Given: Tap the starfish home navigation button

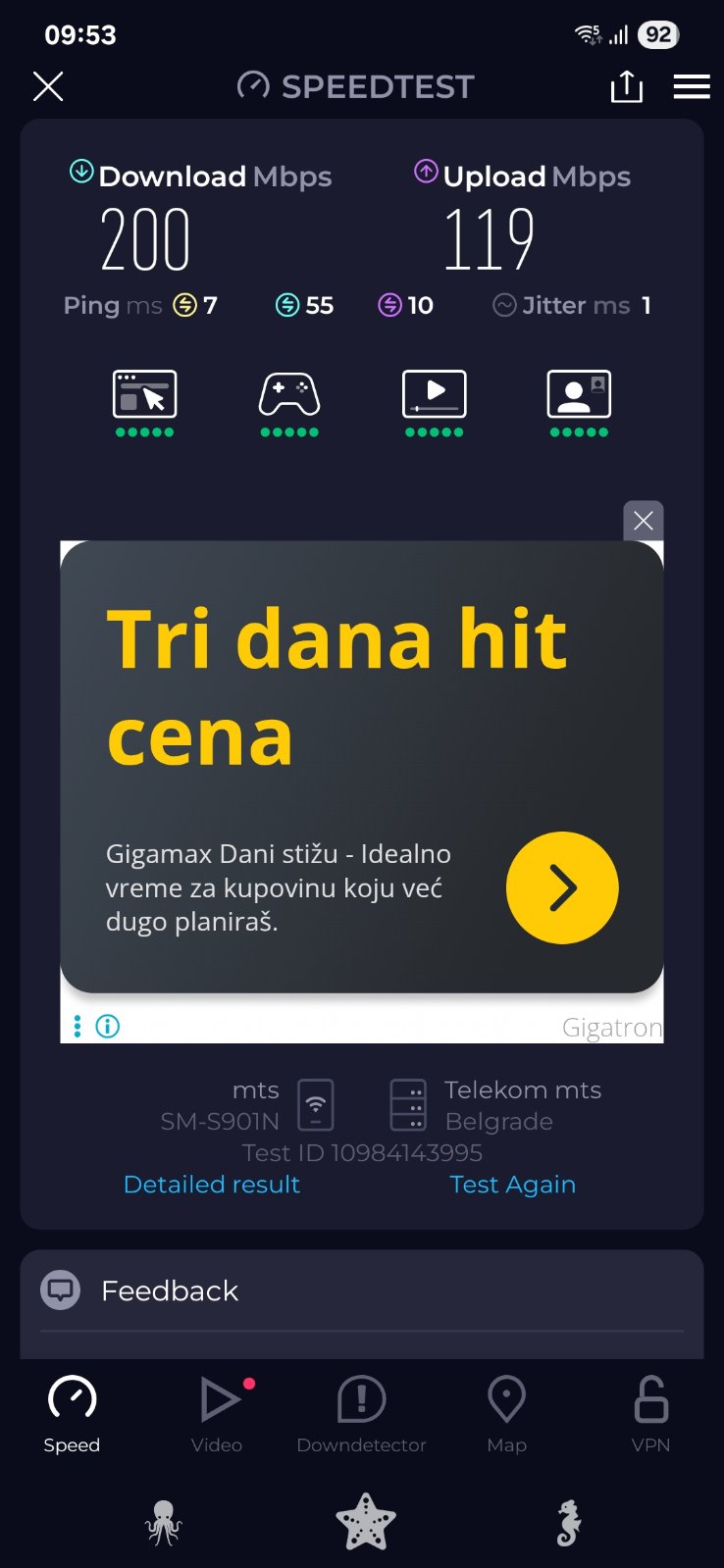Looking at the screenshot, I should (x=365, y=1523).
